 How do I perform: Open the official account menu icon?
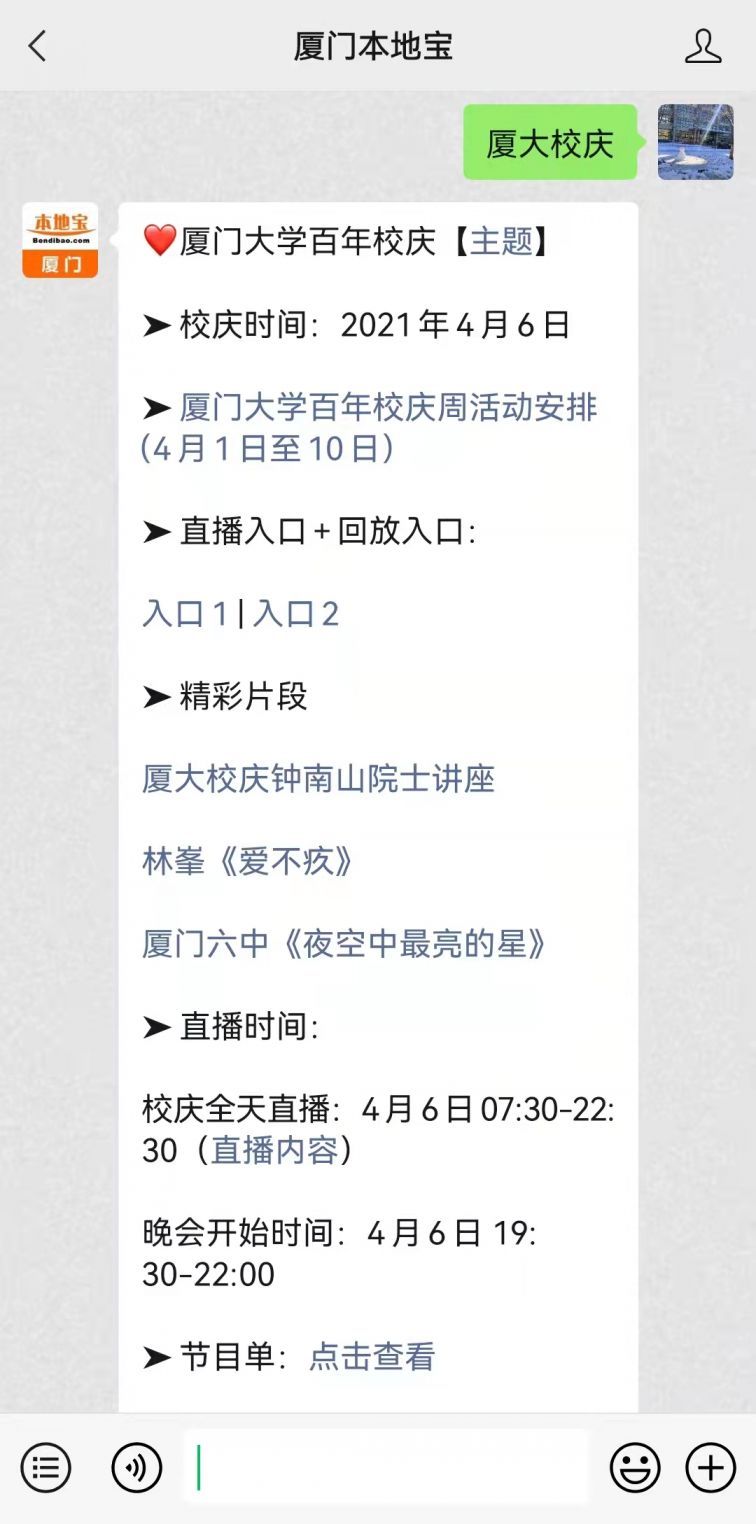[46, 1468]
